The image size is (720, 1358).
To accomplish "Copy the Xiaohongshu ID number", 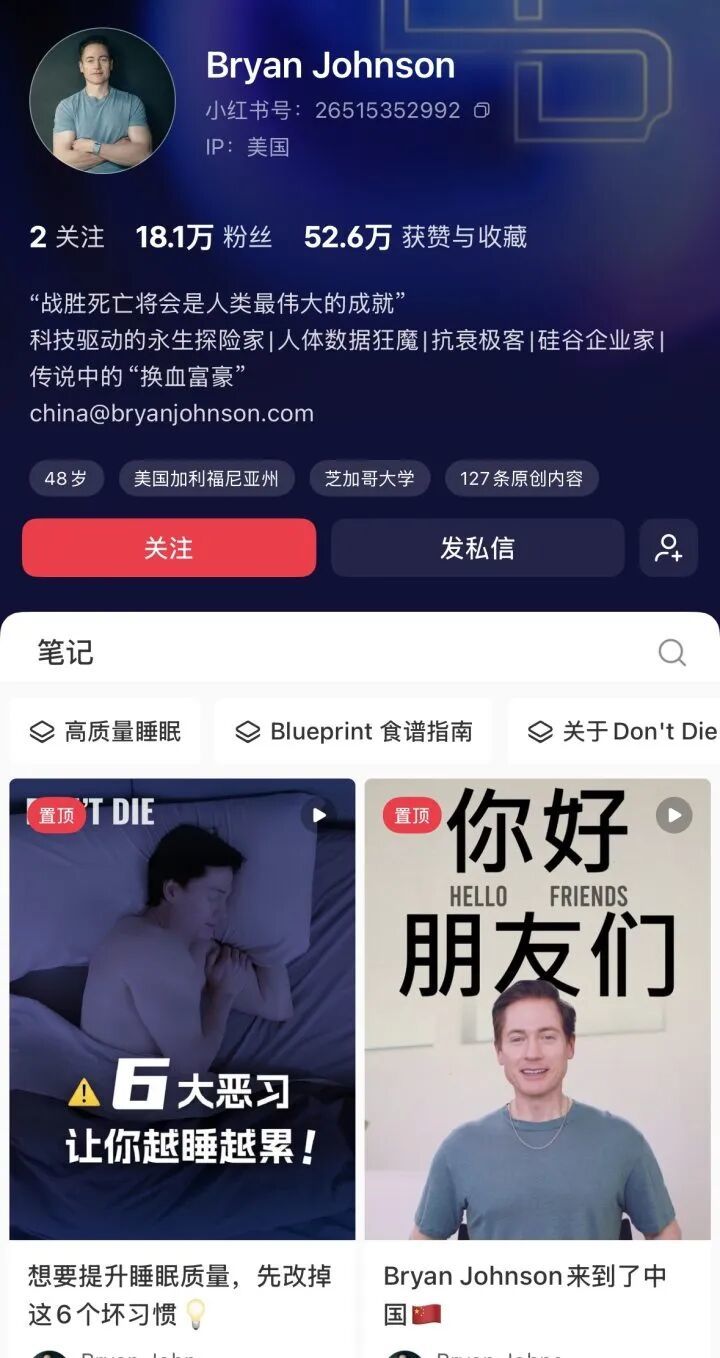I will 482,110.
